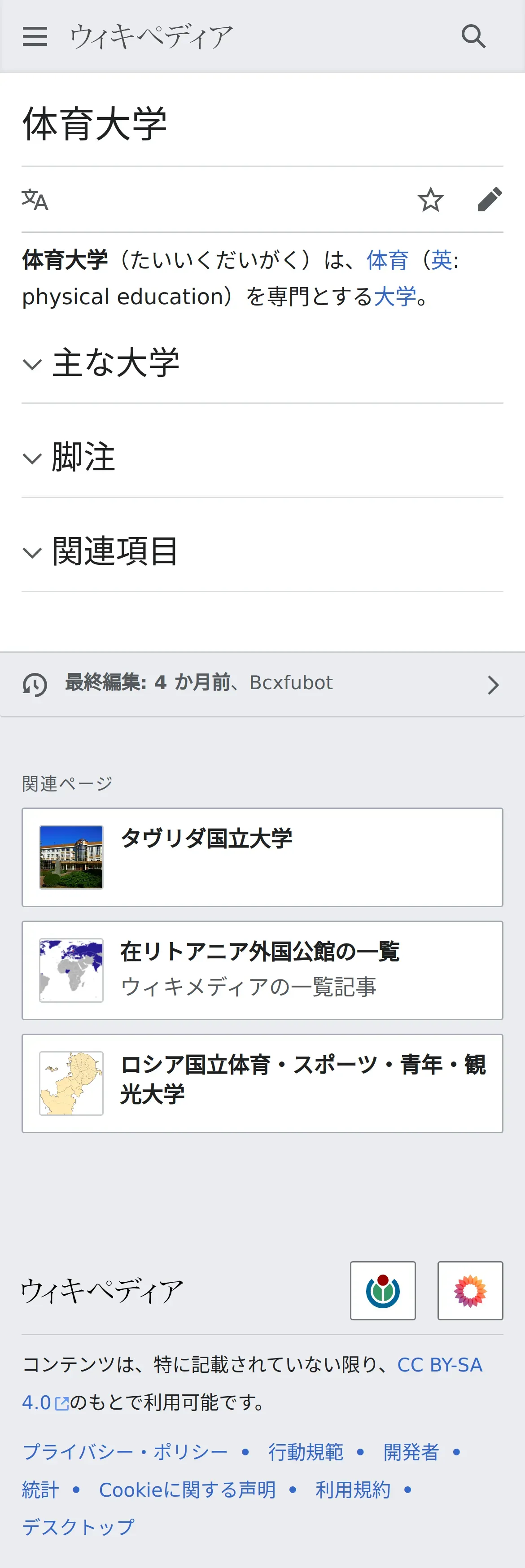Add this article to watchlist

431,200
